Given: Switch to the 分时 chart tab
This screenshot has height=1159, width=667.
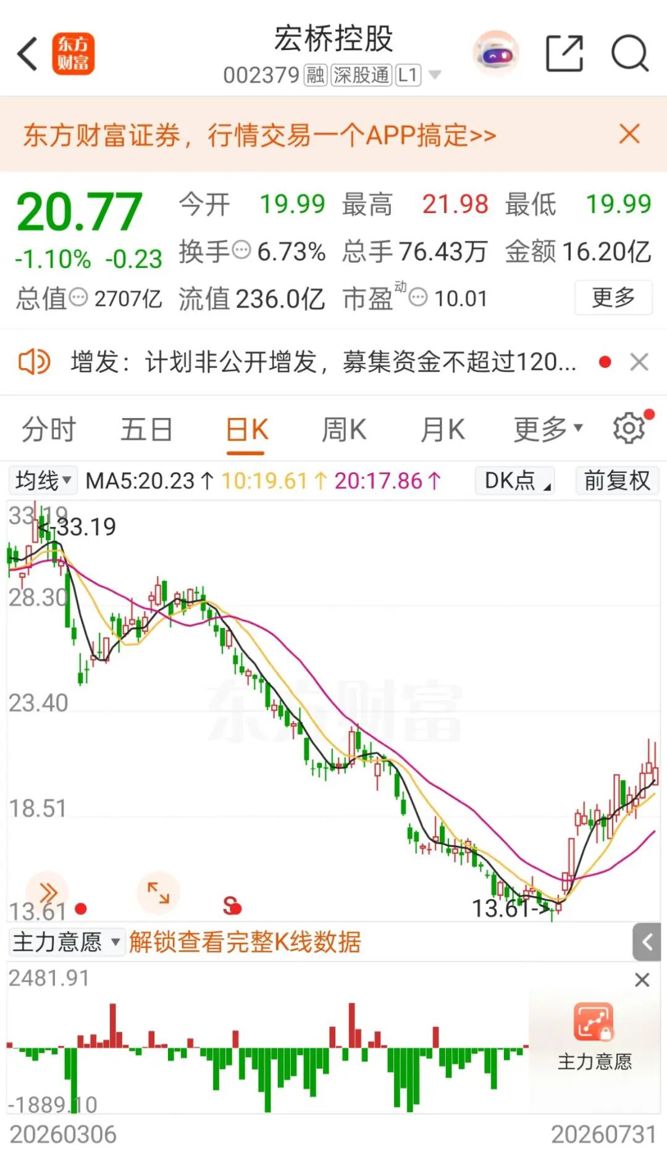Looking at the screenshot, I should pos(49,429).
